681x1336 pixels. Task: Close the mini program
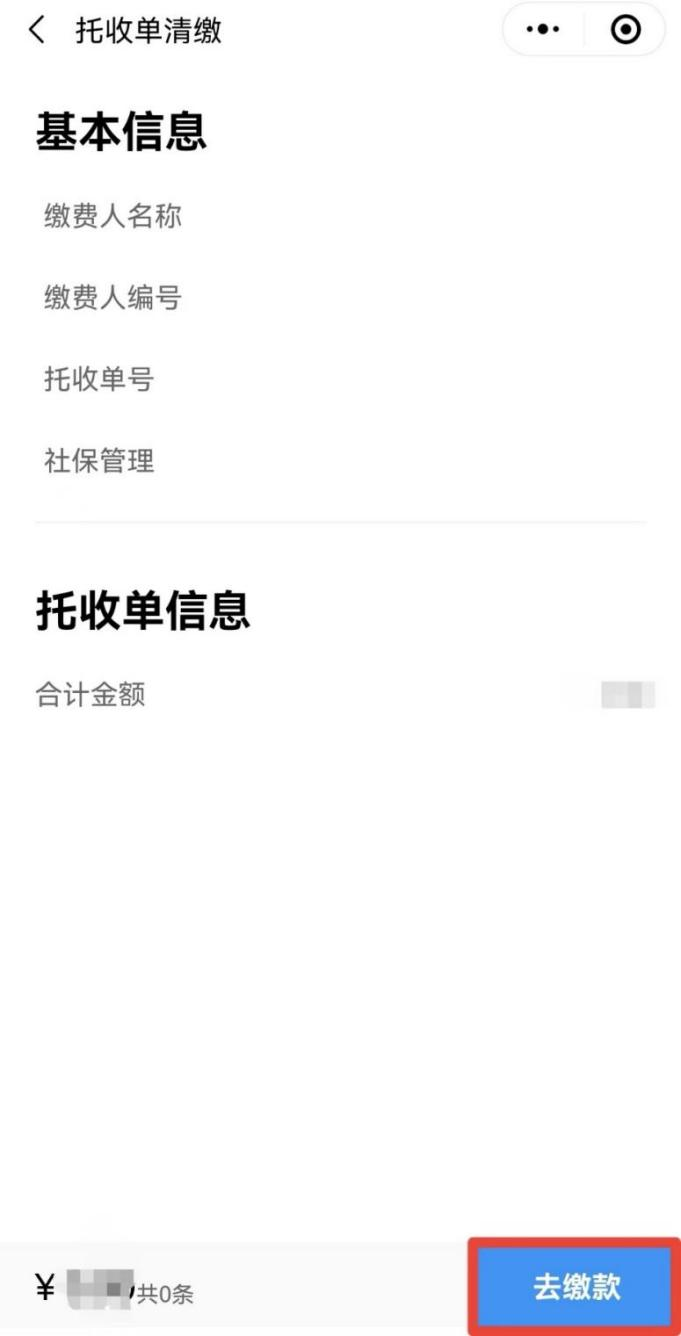click(626, 30)
